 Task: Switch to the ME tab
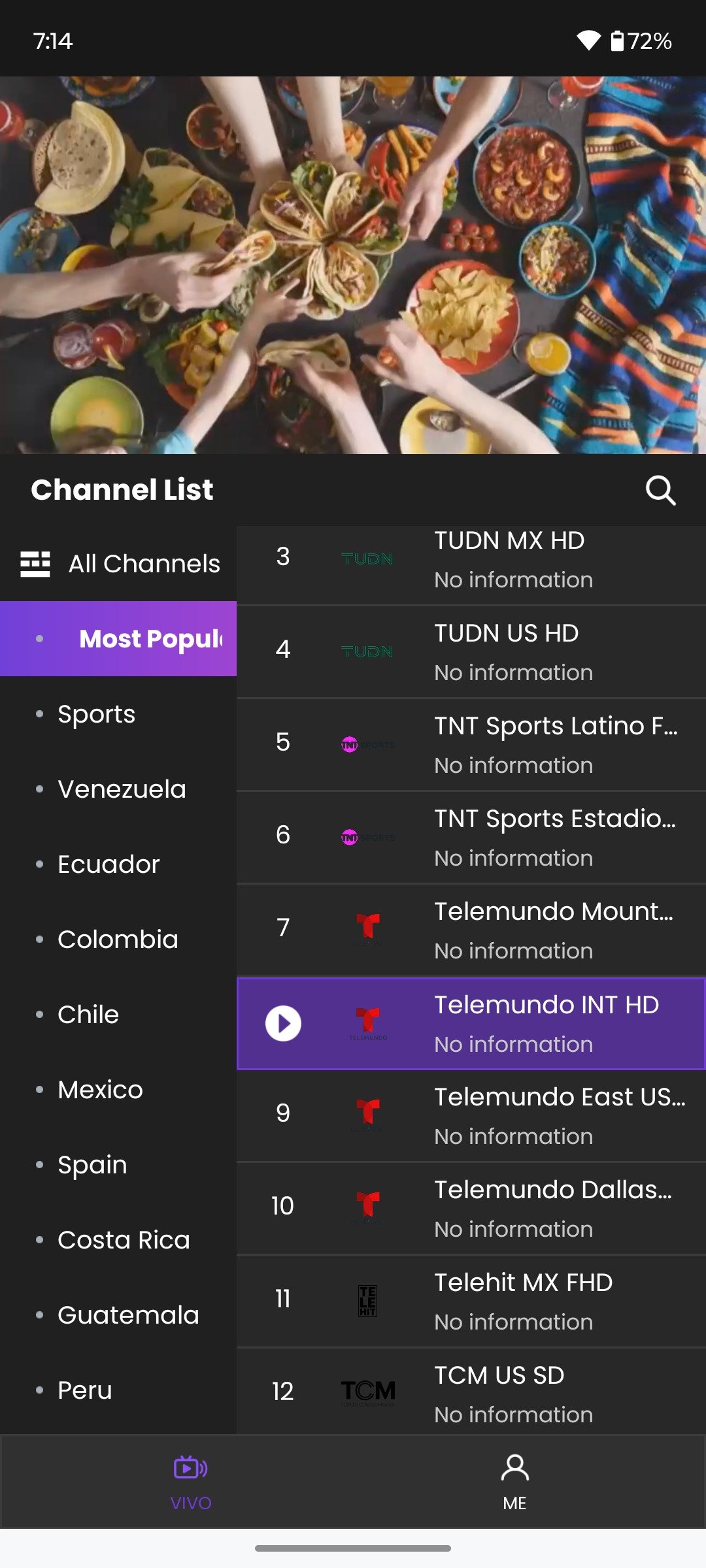(514, 1482)
